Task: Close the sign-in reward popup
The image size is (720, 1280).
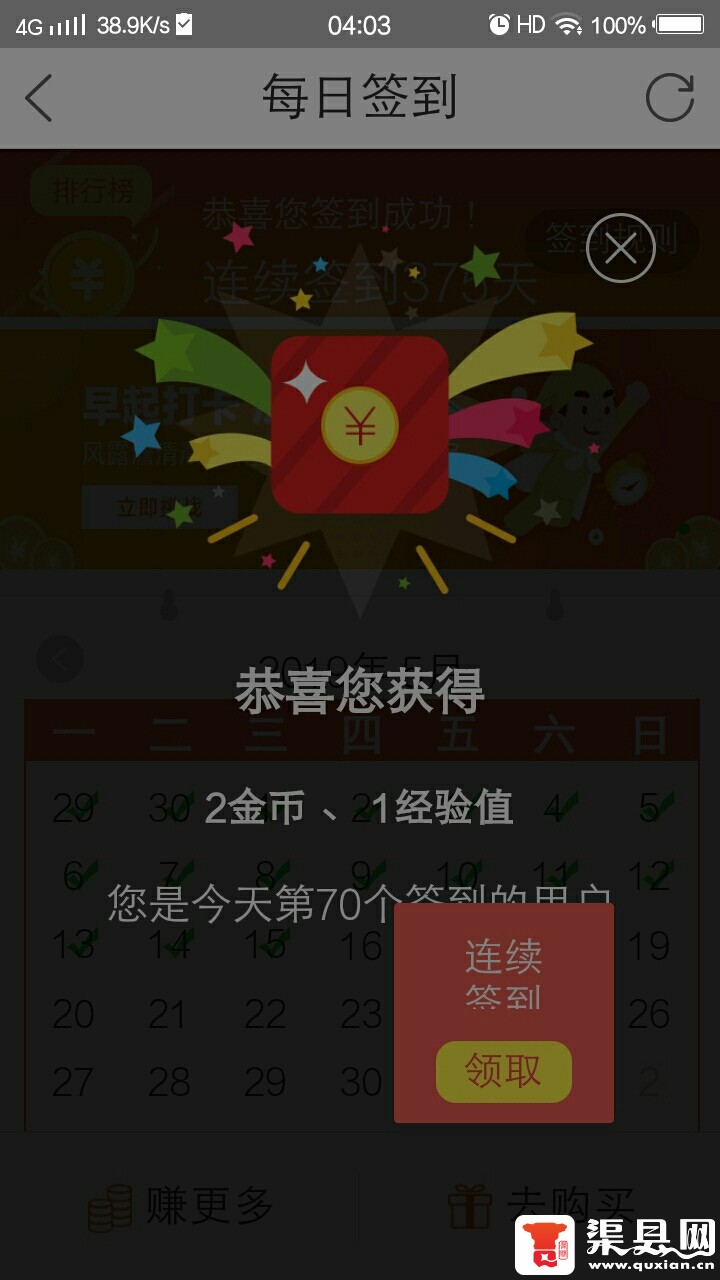Action: coord(620,248)
